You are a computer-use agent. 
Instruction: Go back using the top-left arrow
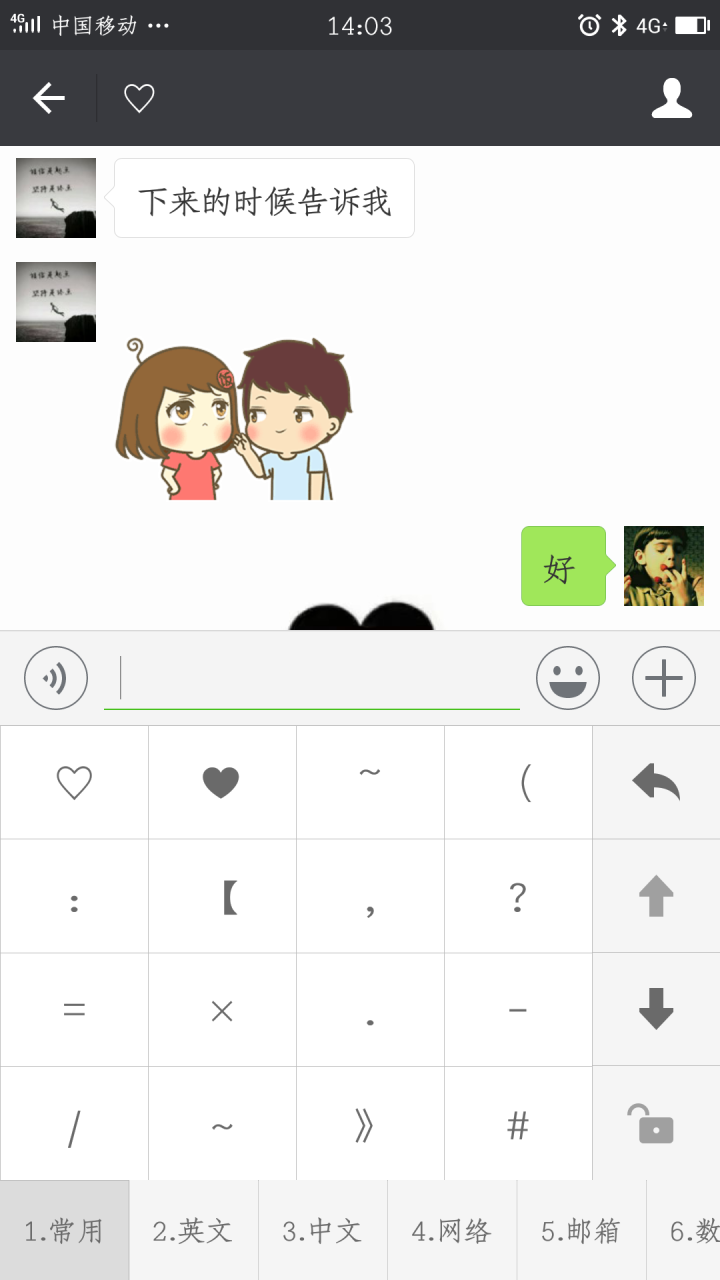[48, 98]
